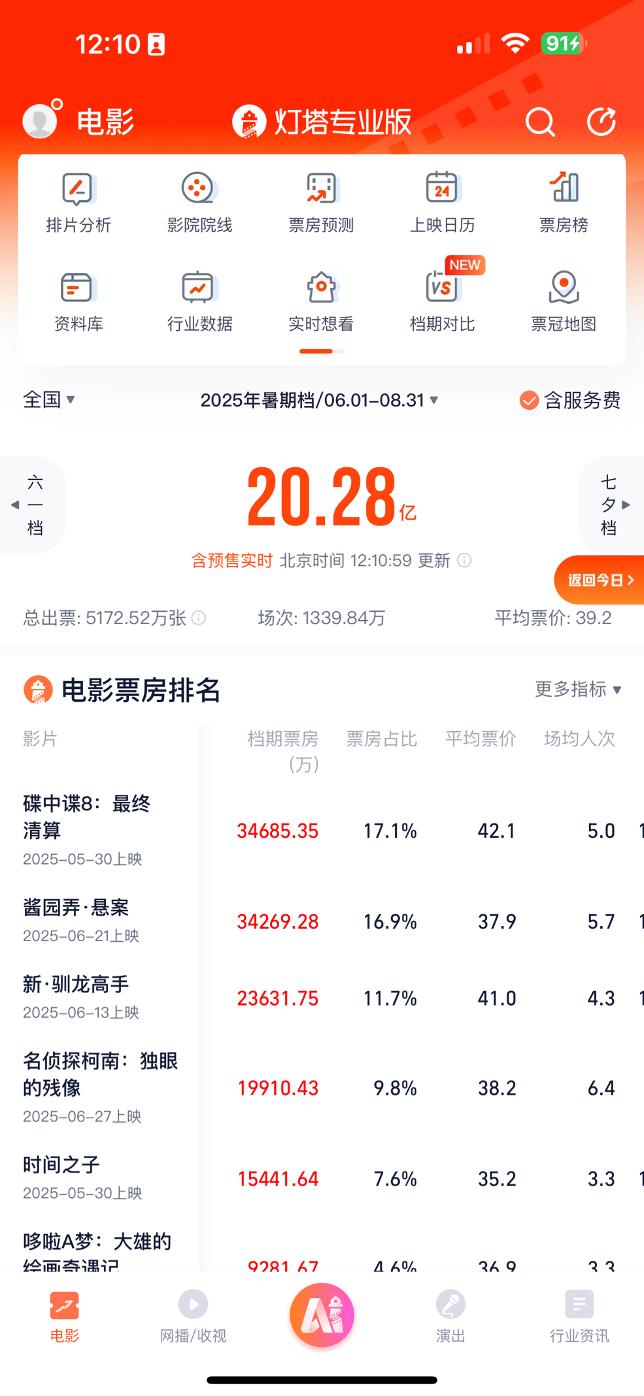The width and height of the screenshot is (644, 1396).
Task: Open the search icon in header
Action: coord(540,122)
